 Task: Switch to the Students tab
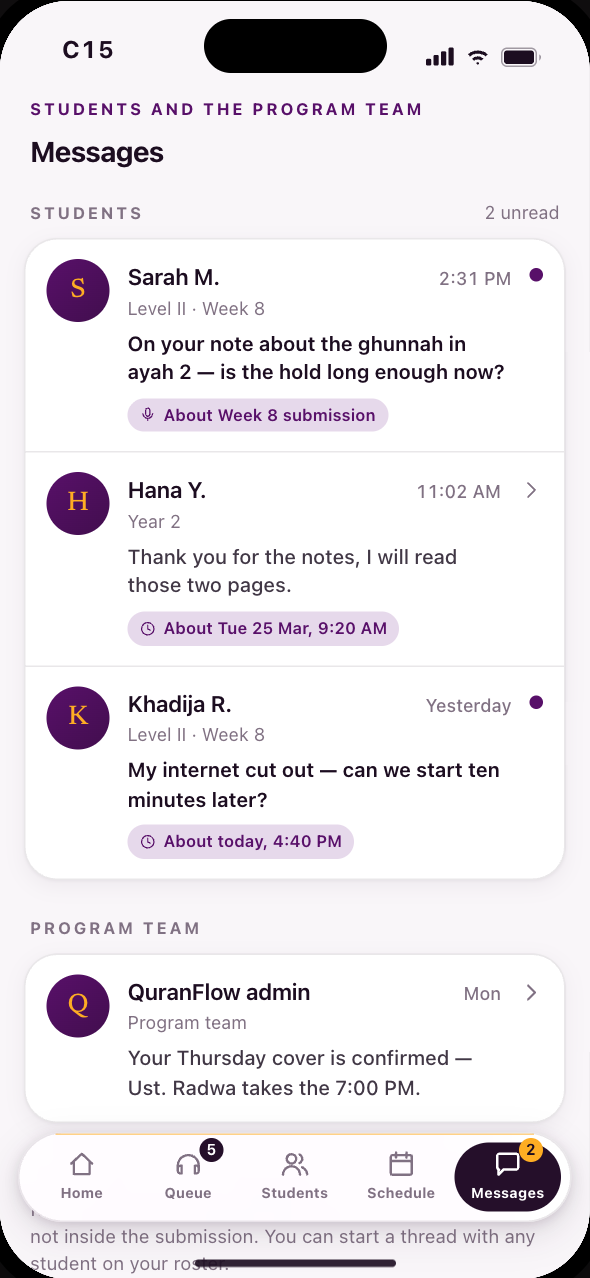coord(294,1176)
